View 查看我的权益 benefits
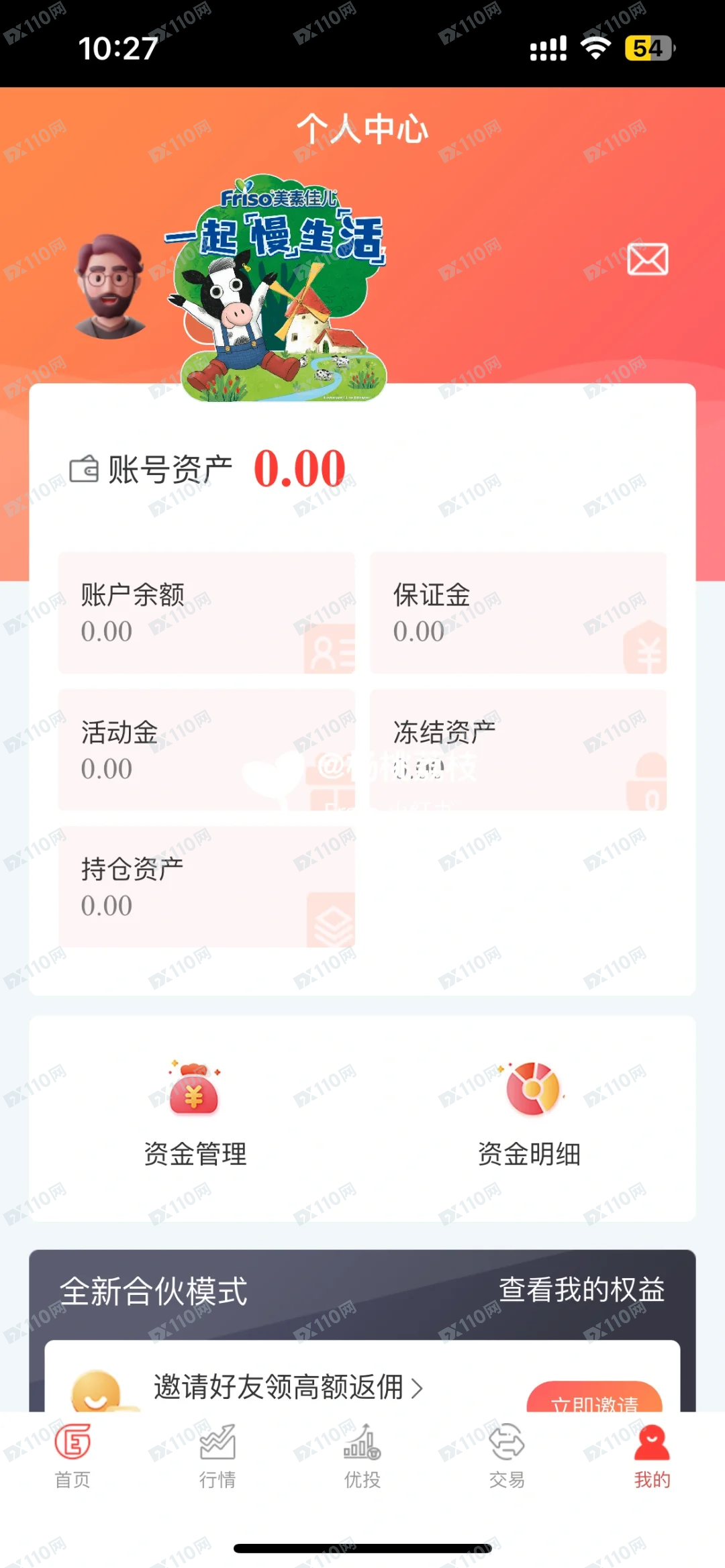 point(581,1290)
